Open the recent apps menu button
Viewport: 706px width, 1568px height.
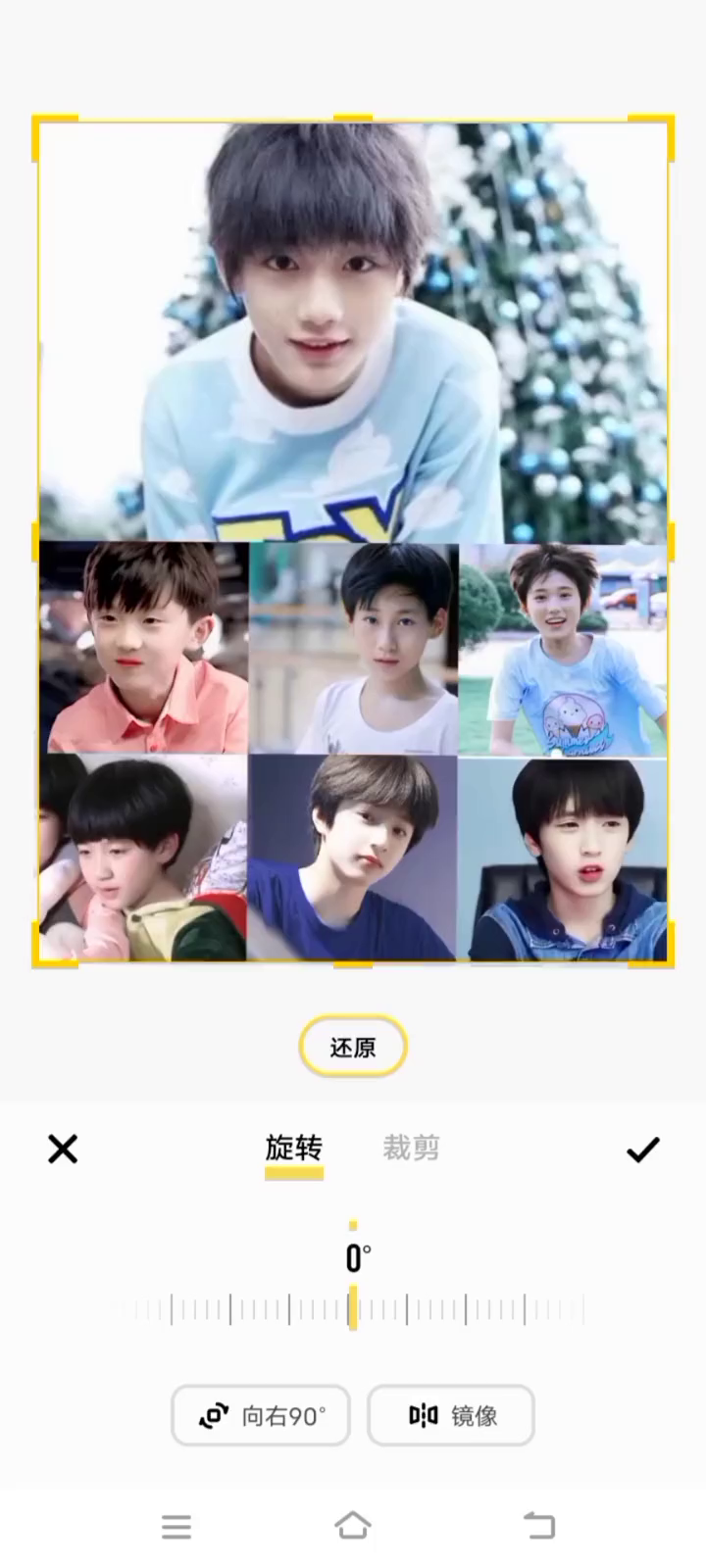click(176, 1526)
